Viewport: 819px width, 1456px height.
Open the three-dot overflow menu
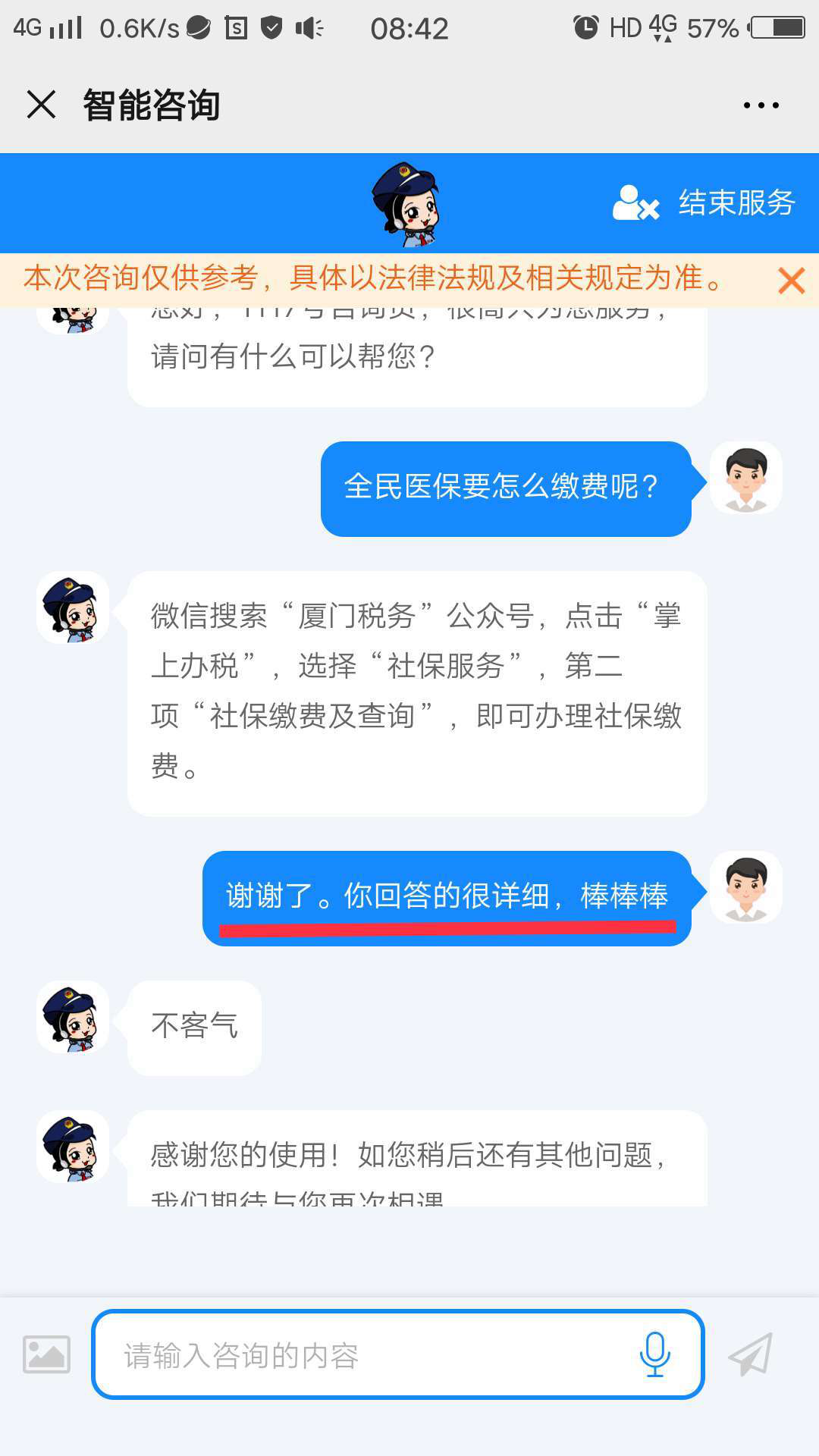[761, 105]
